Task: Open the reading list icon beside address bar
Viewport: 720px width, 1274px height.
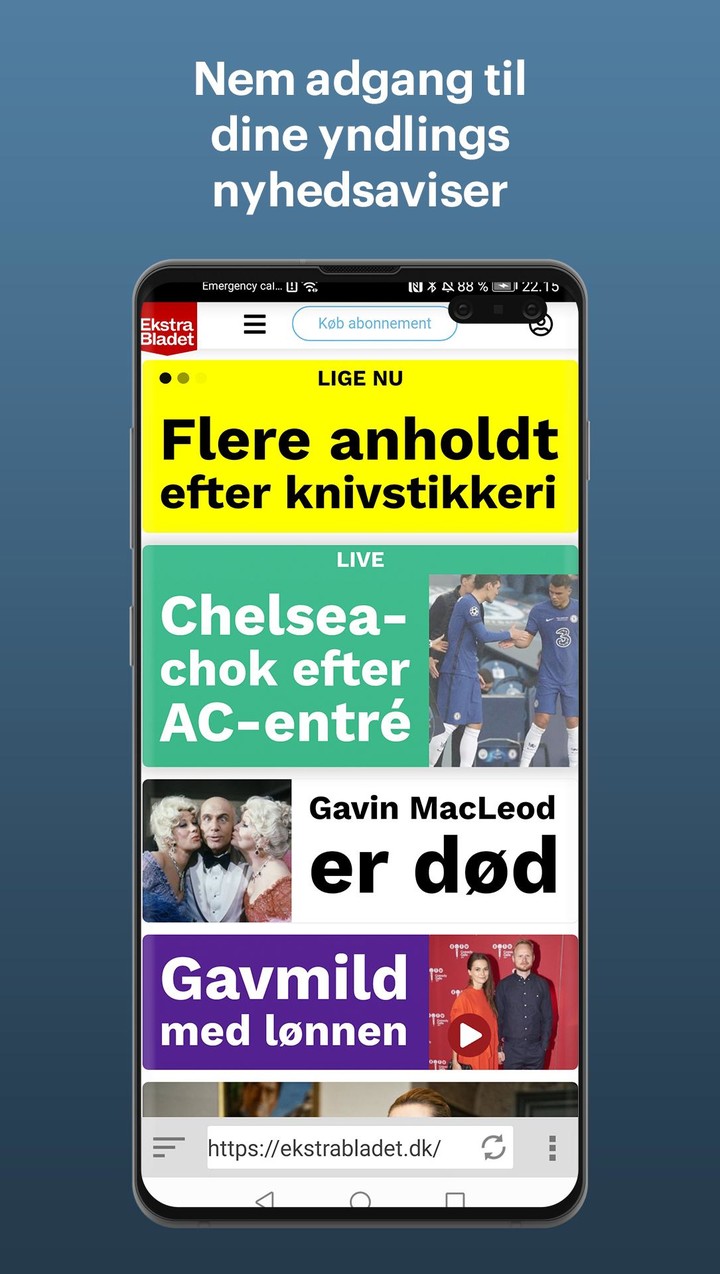Action: click(168, 1147)
